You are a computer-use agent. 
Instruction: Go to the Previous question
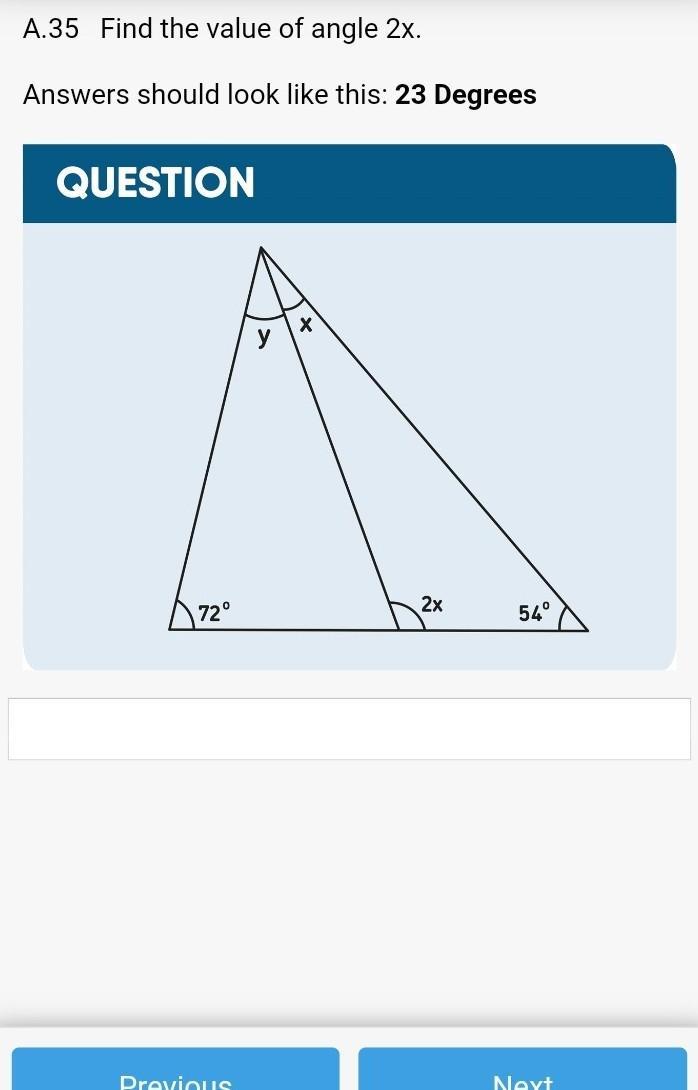pos(176,1070)
